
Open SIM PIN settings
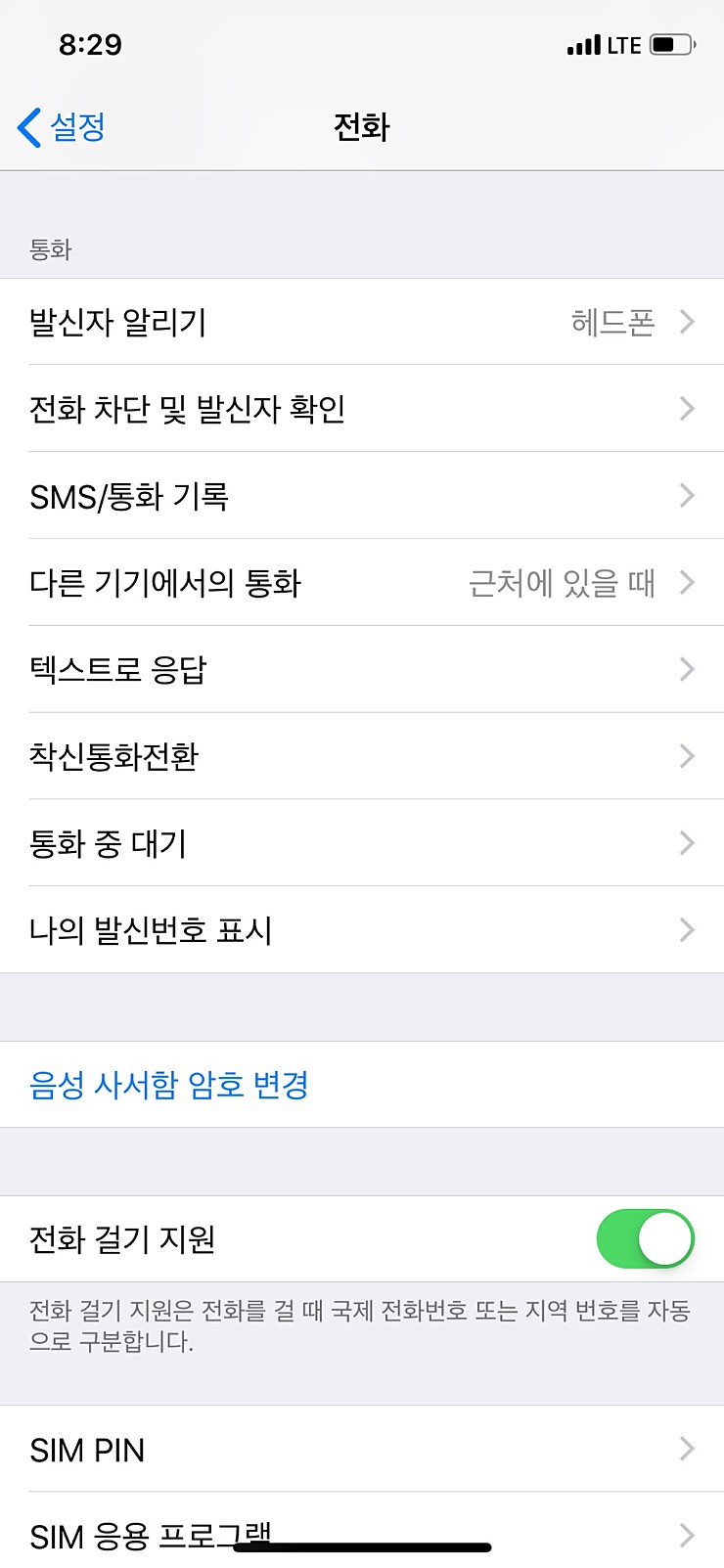(x=362, y=1449)
